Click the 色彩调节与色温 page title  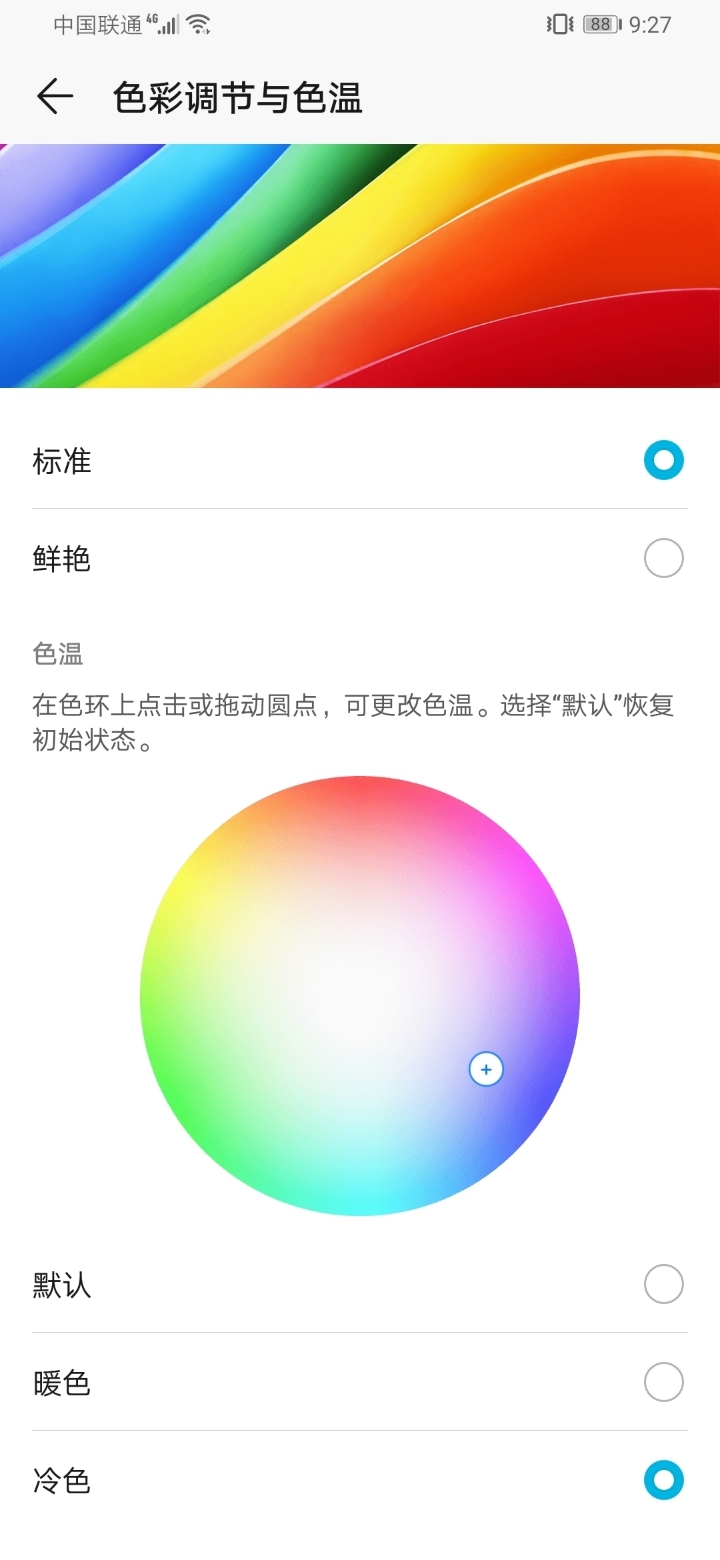237,97
